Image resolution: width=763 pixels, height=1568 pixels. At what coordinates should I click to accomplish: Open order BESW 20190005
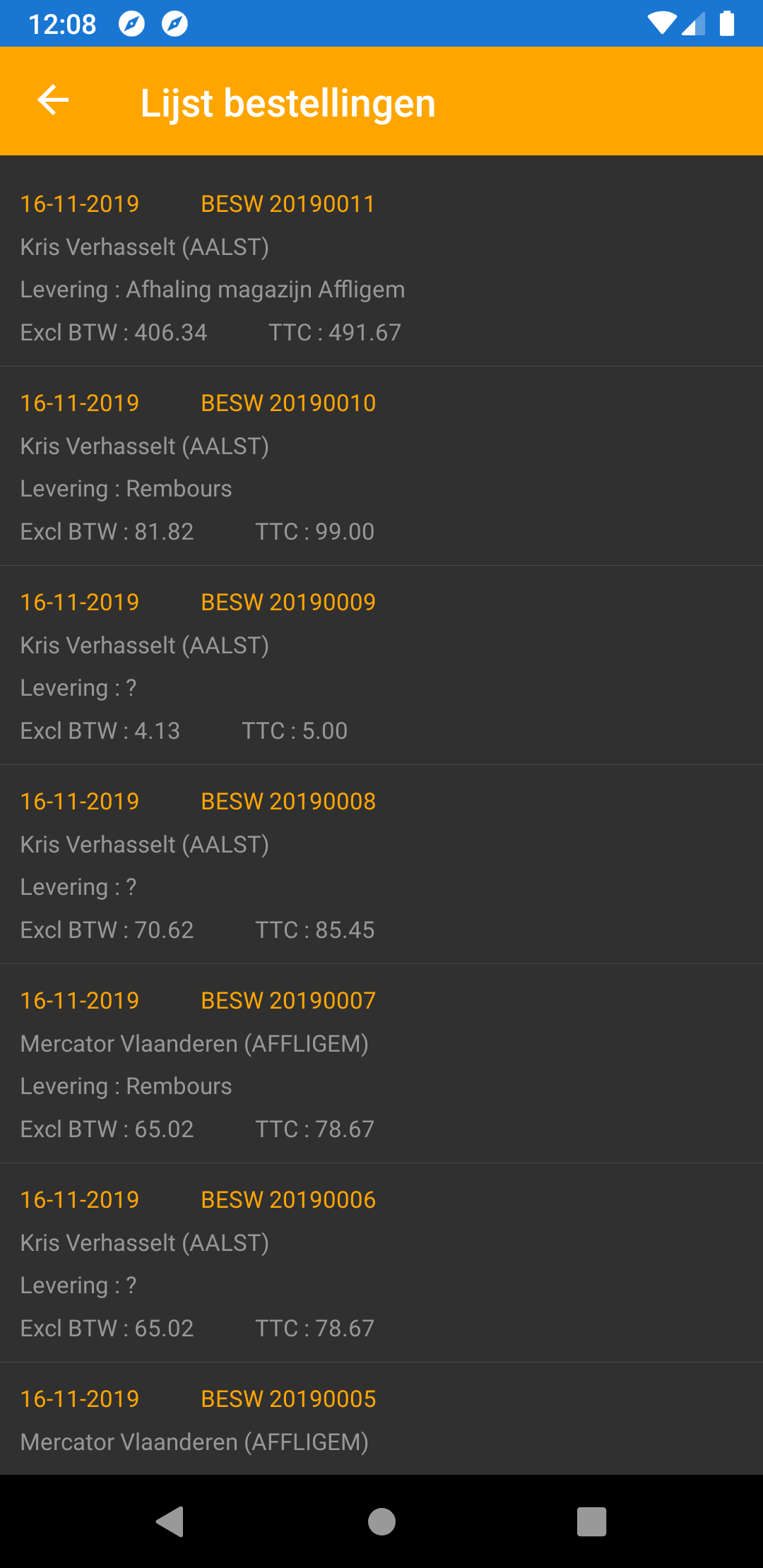tap(381, 1420)
